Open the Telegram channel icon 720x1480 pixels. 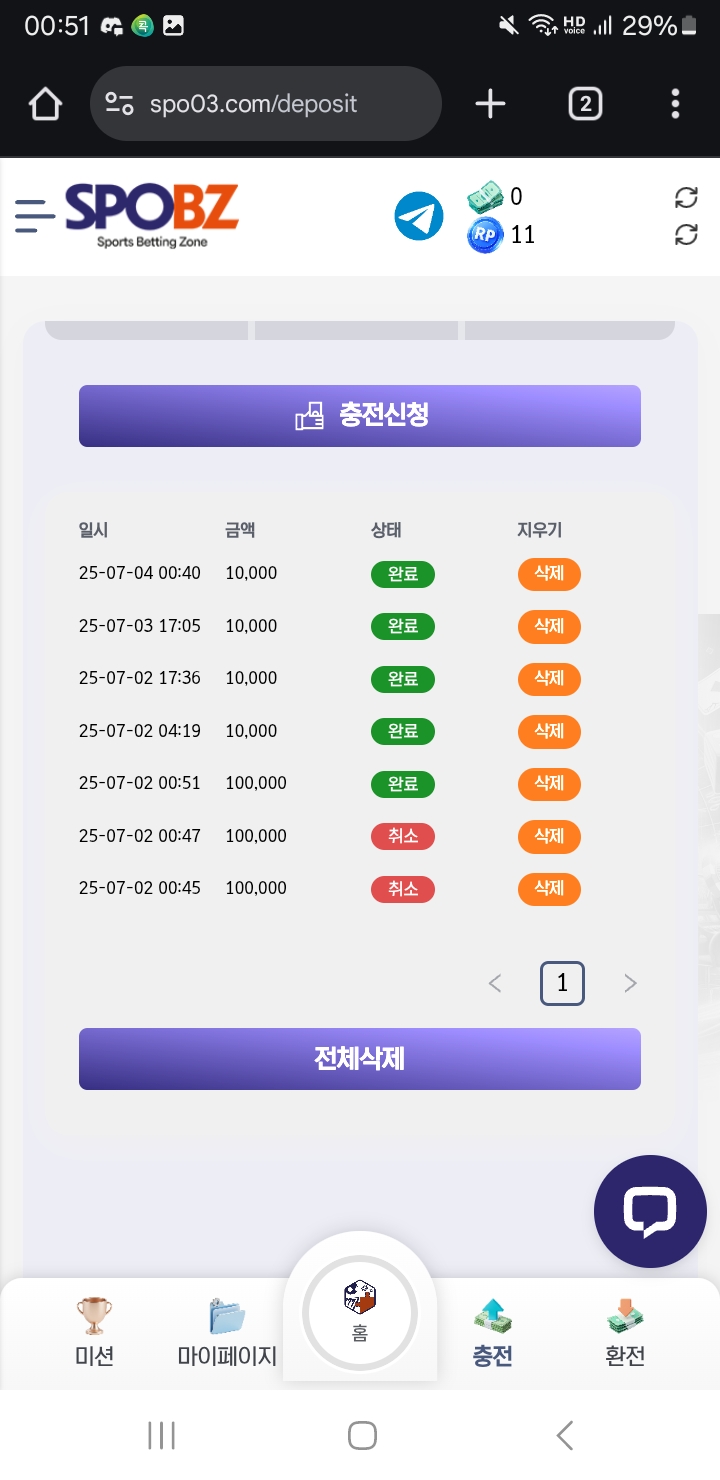coord(419,216)
